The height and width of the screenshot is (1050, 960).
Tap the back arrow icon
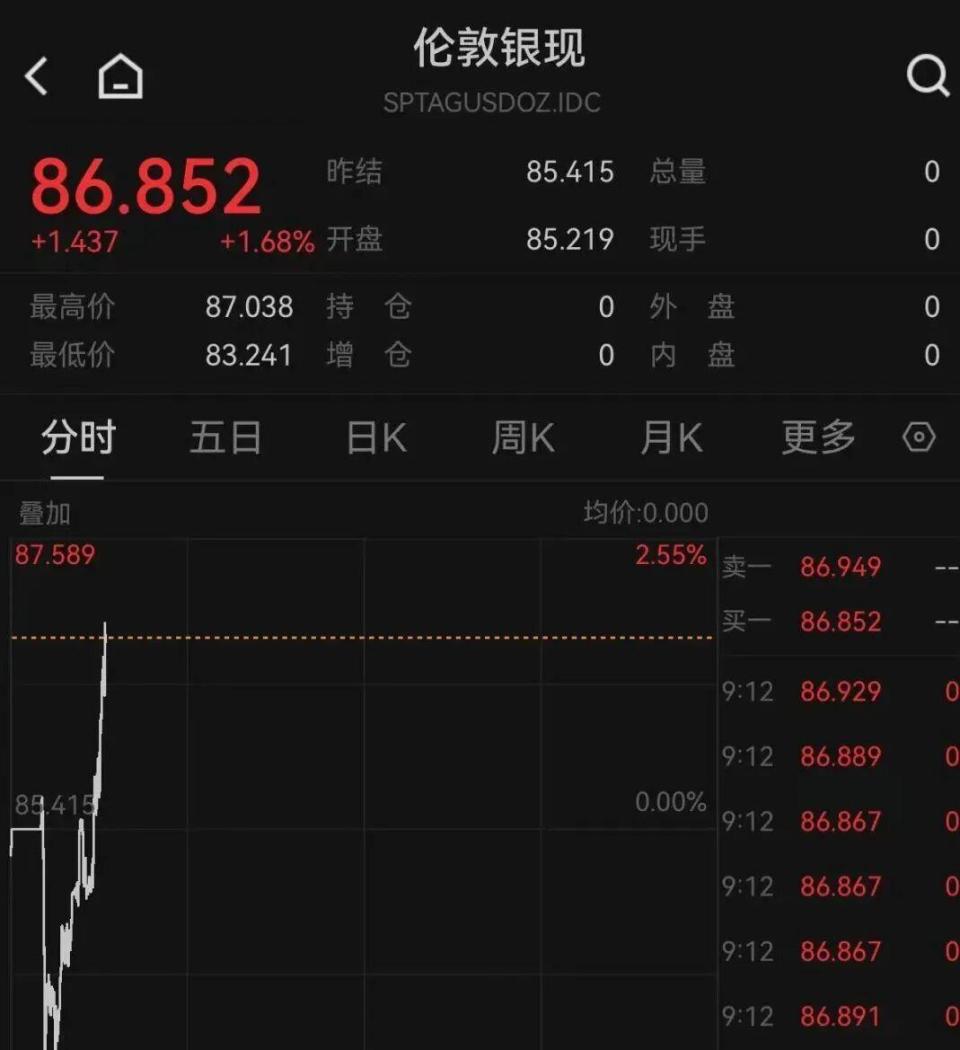click(37, 75)
